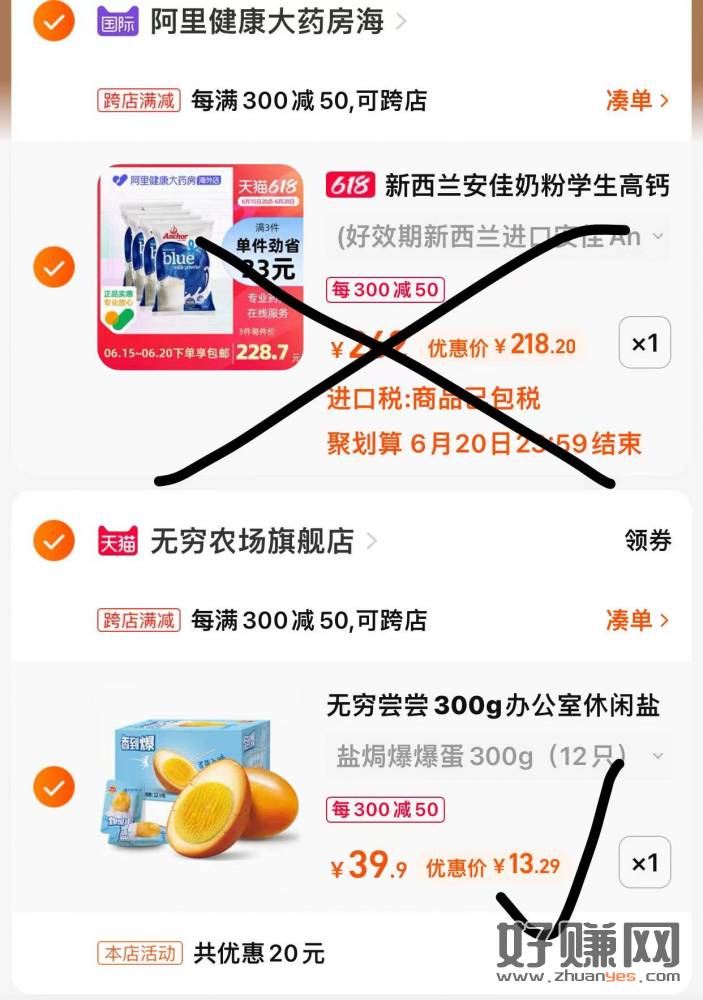The height and width of the screenshot is (1000, 703).
Task: Deselect the 无穷尝尝 300g egg item checkbox
Action: pyautogui.click(x=54, y=787)
